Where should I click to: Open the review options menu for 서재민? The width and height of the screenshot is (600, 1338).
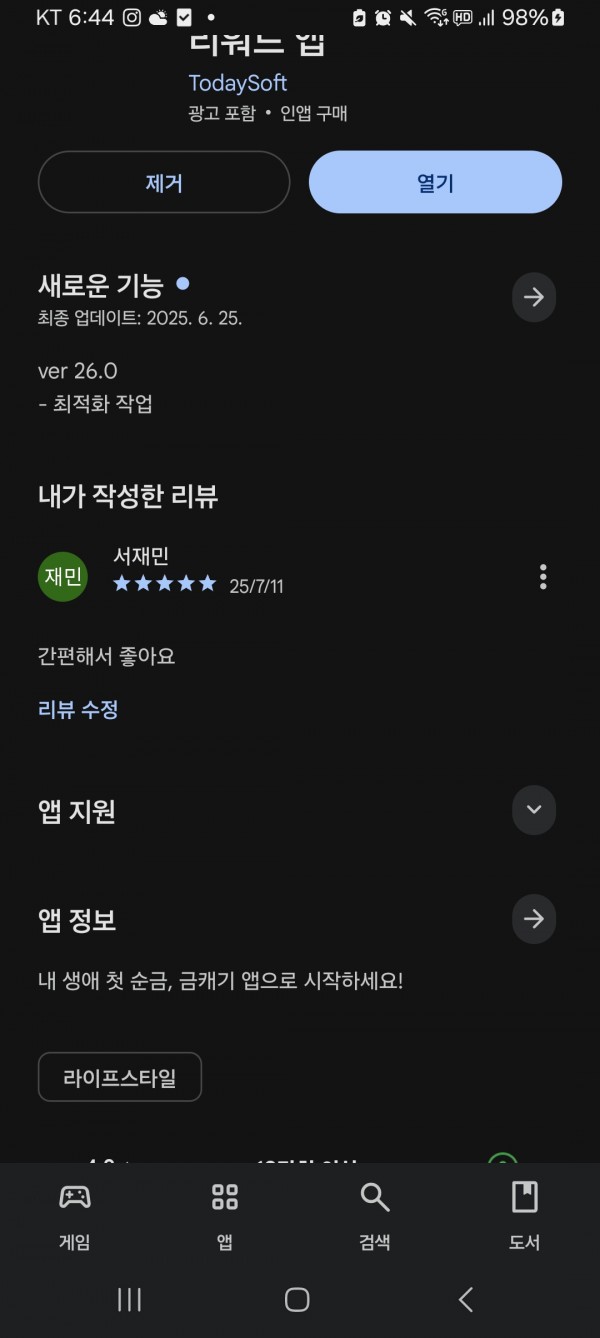pos(543,577)
